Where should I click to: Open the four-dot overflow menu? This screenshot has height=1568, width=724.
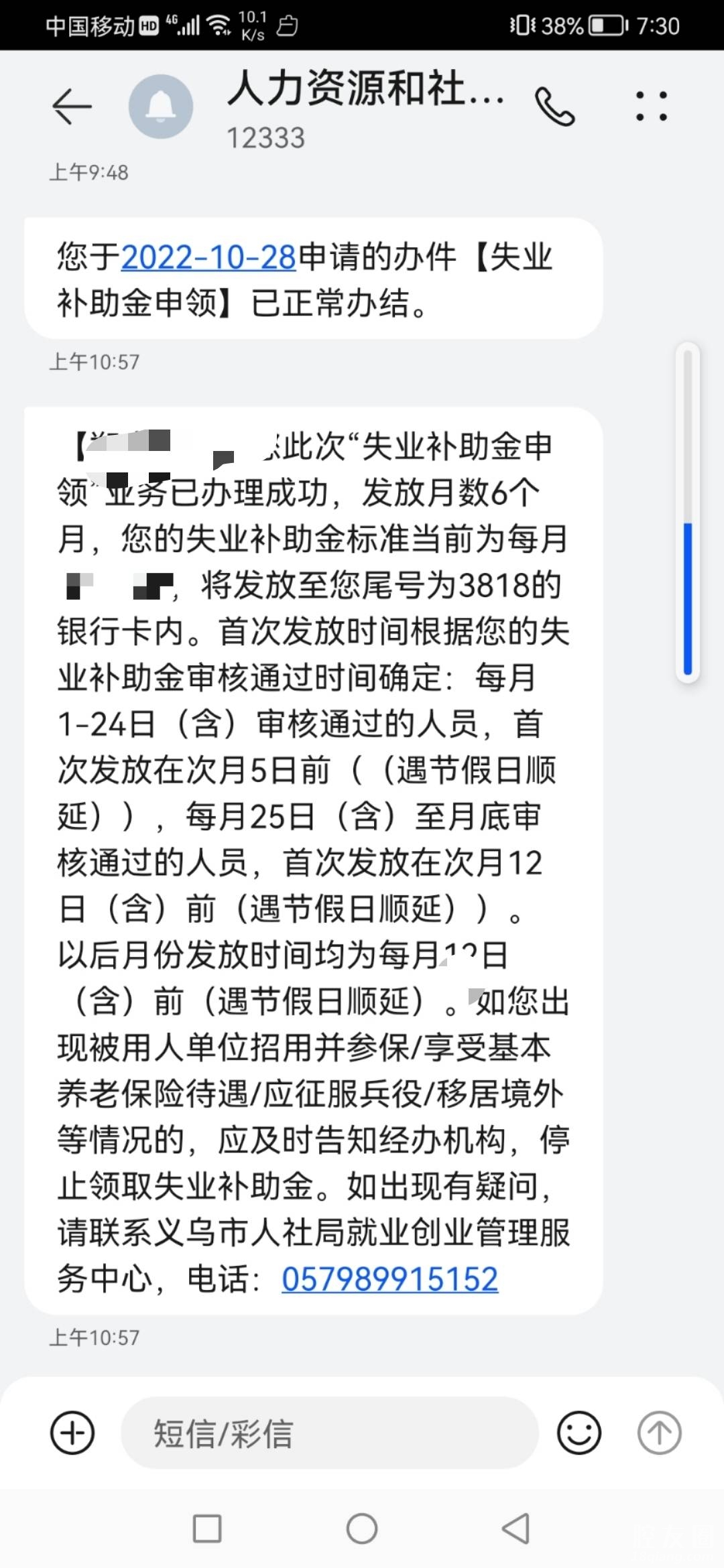(x=651, y=107)
